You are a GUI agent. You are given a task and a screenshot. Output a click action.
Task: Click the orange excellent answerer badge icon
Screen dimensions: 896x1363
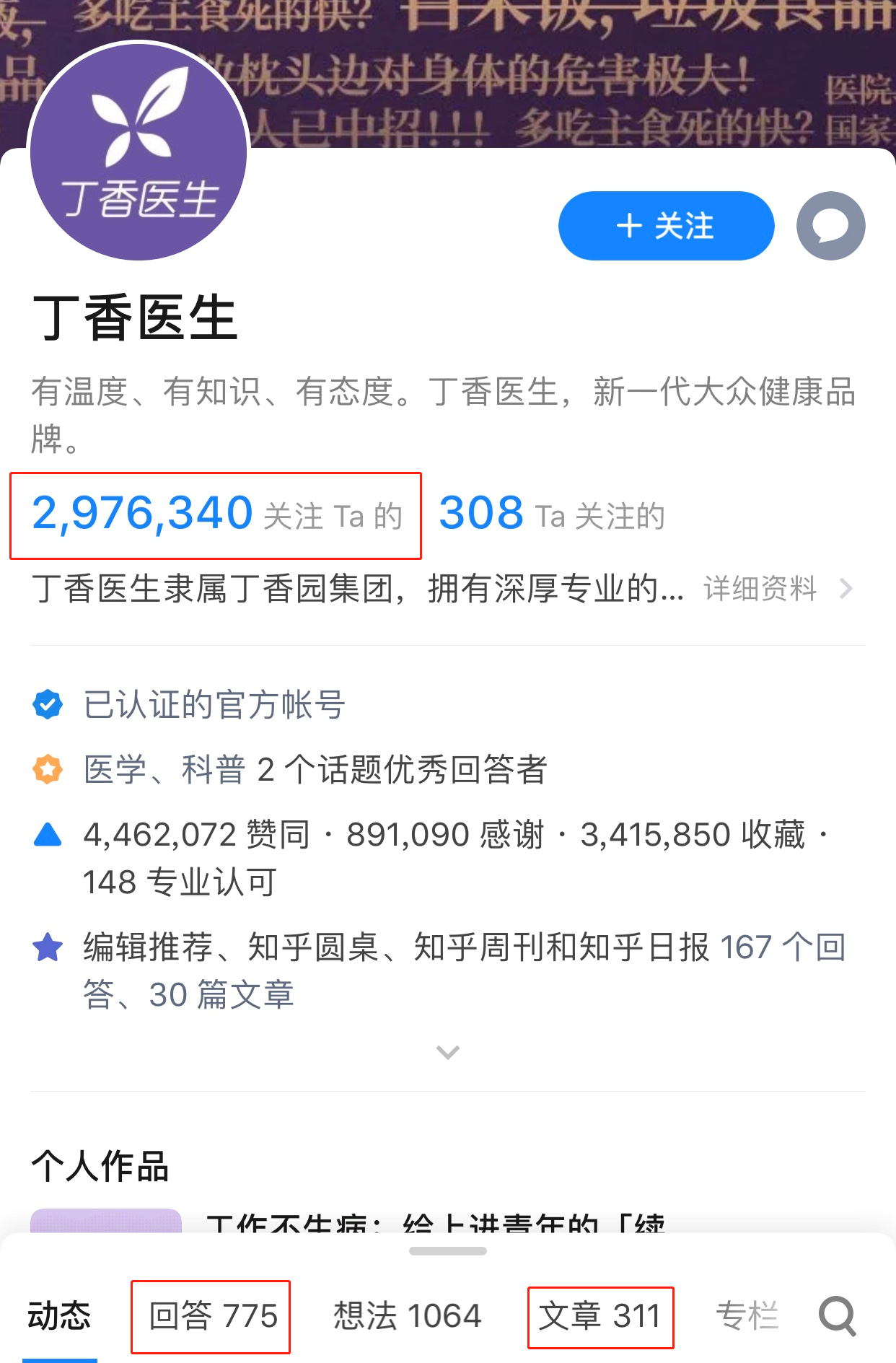[48, 771]
